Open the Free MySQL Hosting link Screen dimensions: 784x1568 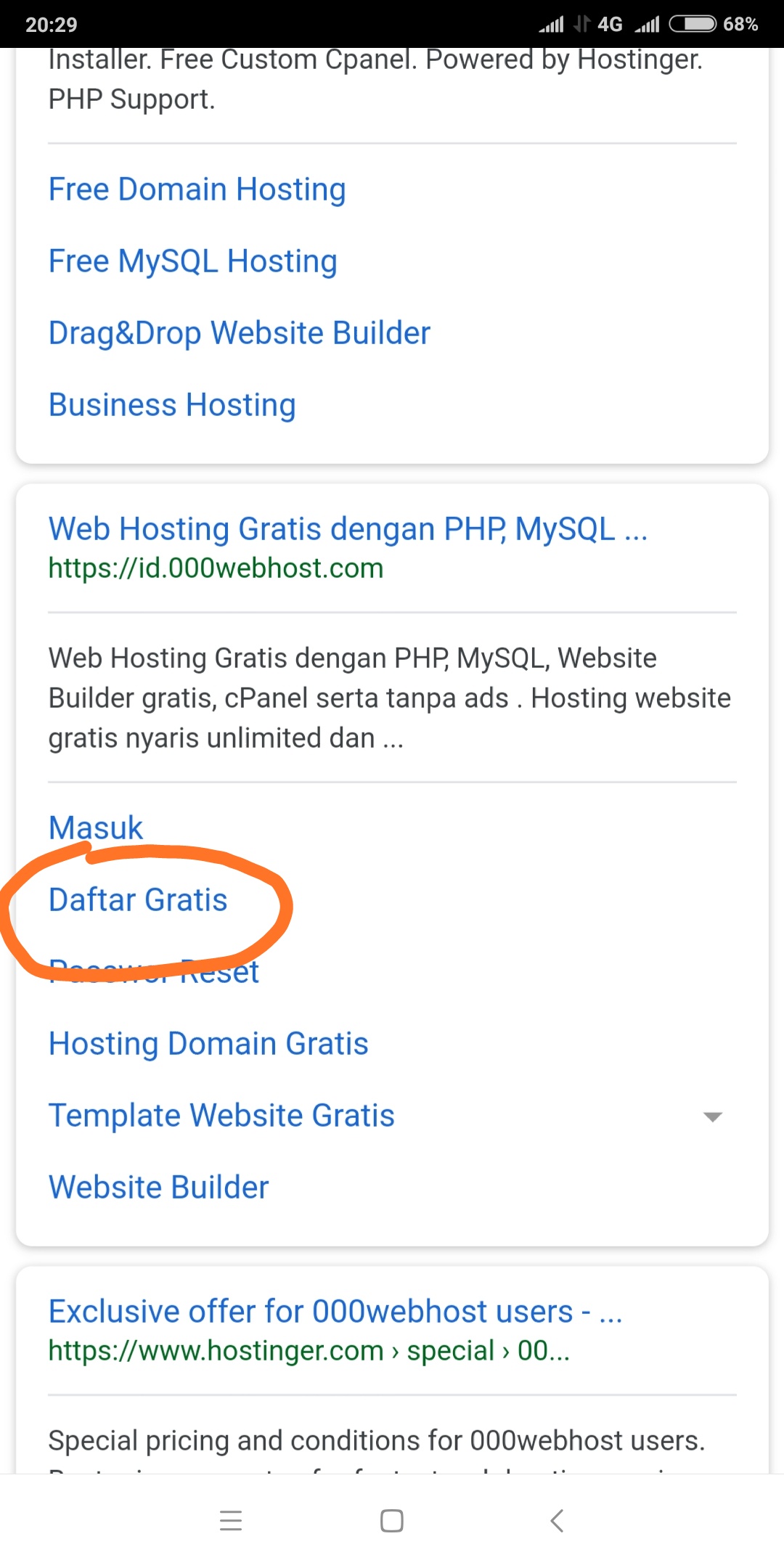(x=193, y=261)
